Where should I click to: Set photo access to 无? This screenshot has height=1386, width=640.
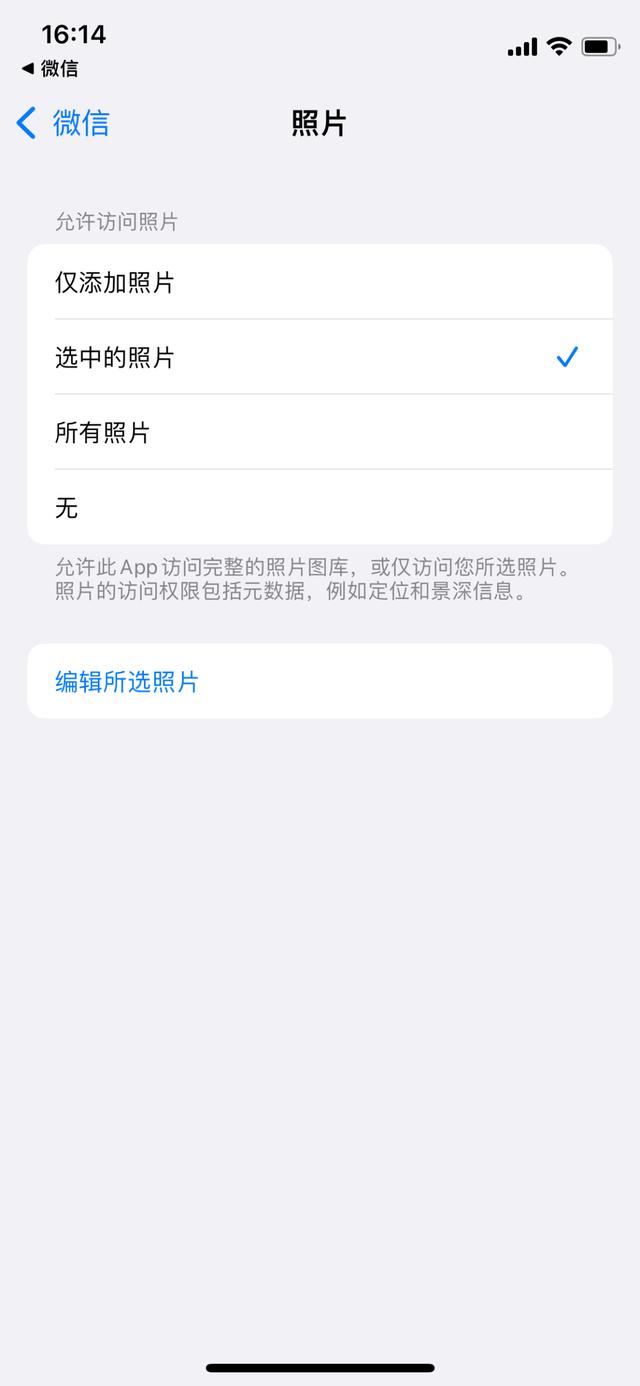(x=319, y=508)
